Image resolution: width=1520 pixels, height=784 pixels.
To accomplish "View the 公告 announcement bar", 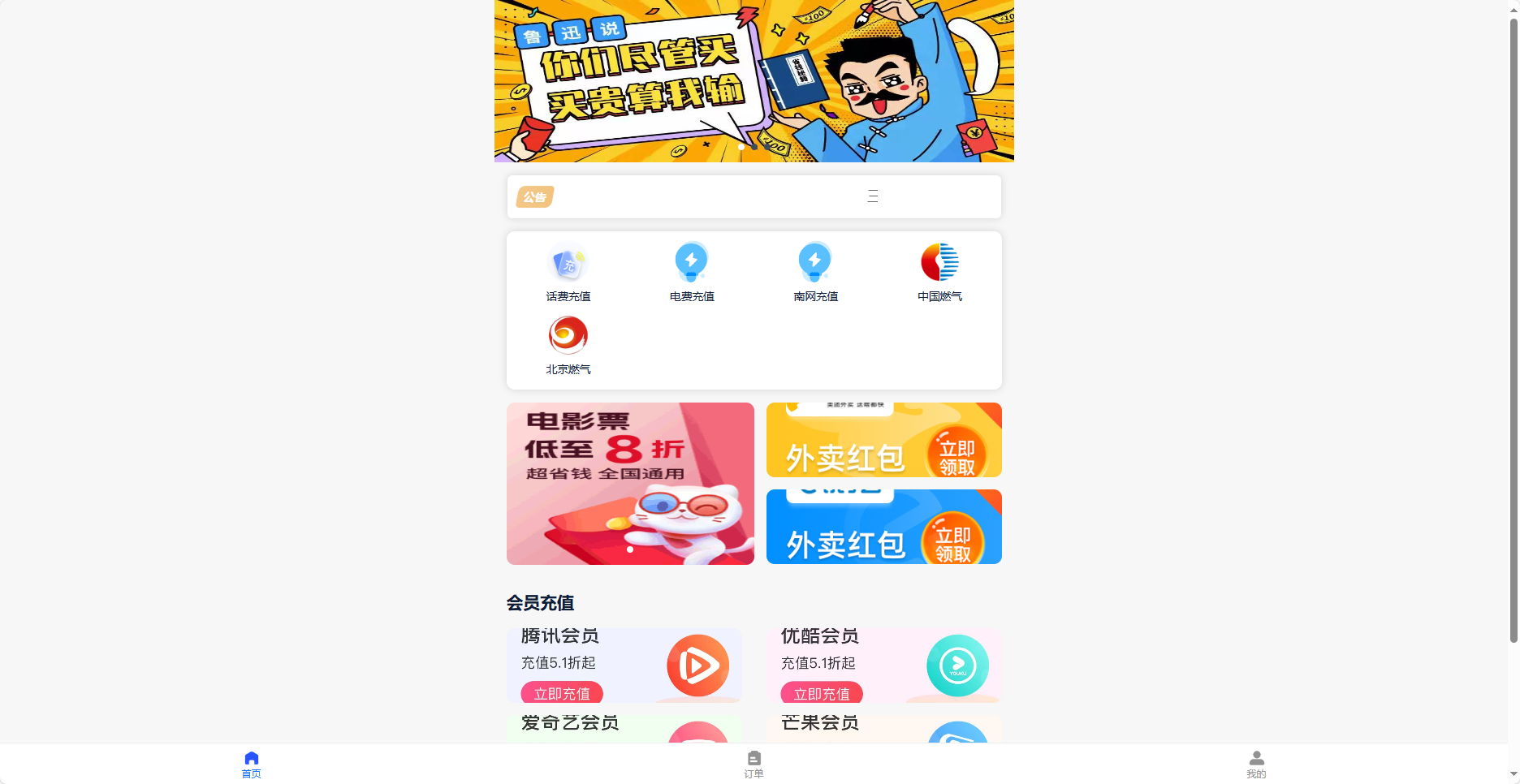I will click(x=754, y=197).
